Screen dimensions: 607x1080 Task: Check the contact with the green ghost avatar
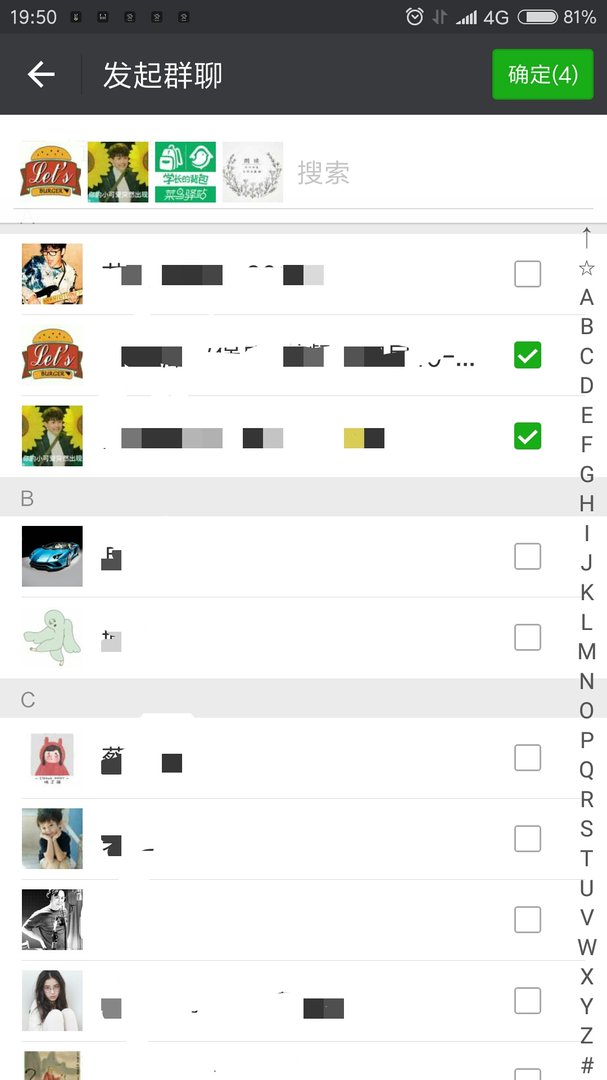click(527, 637)
